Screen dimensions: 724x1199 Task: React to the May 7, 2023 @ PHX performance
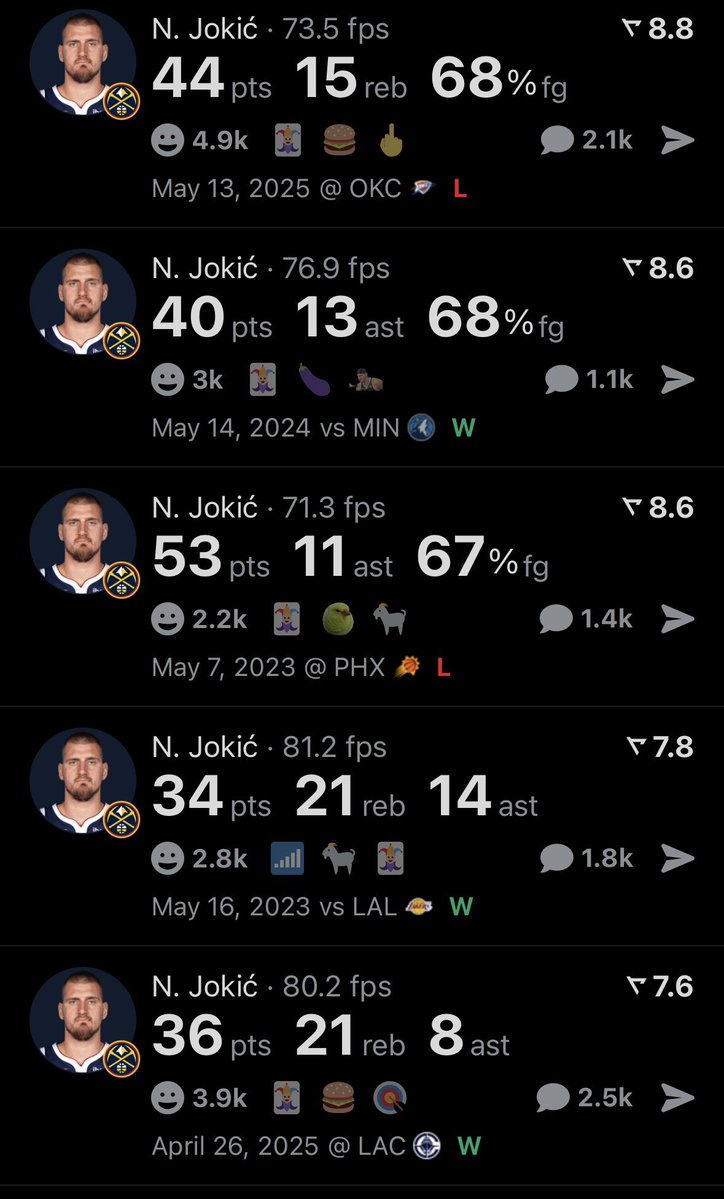[168, 619]
